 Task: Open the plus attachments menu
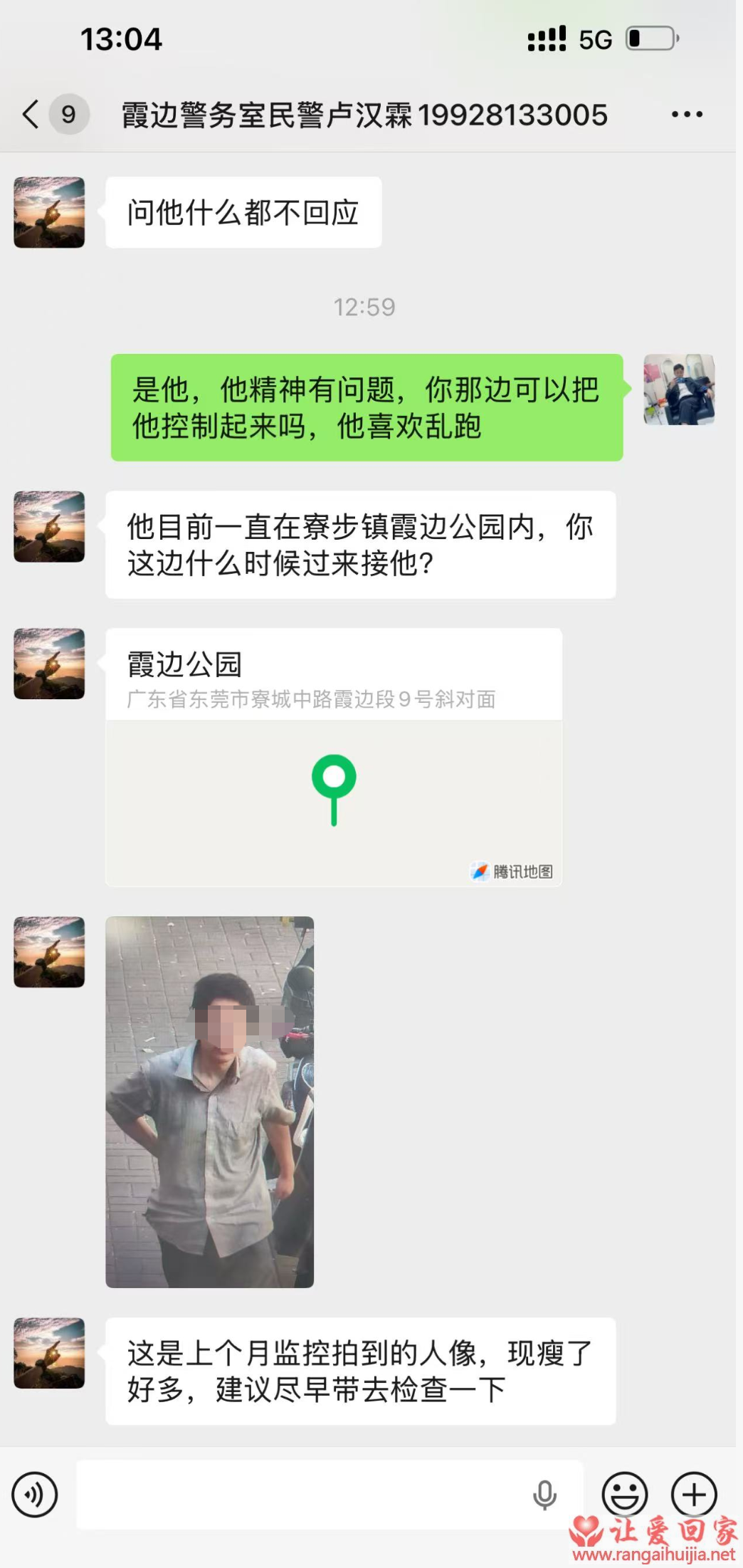pyautogui.click(x=694, y=1494)
